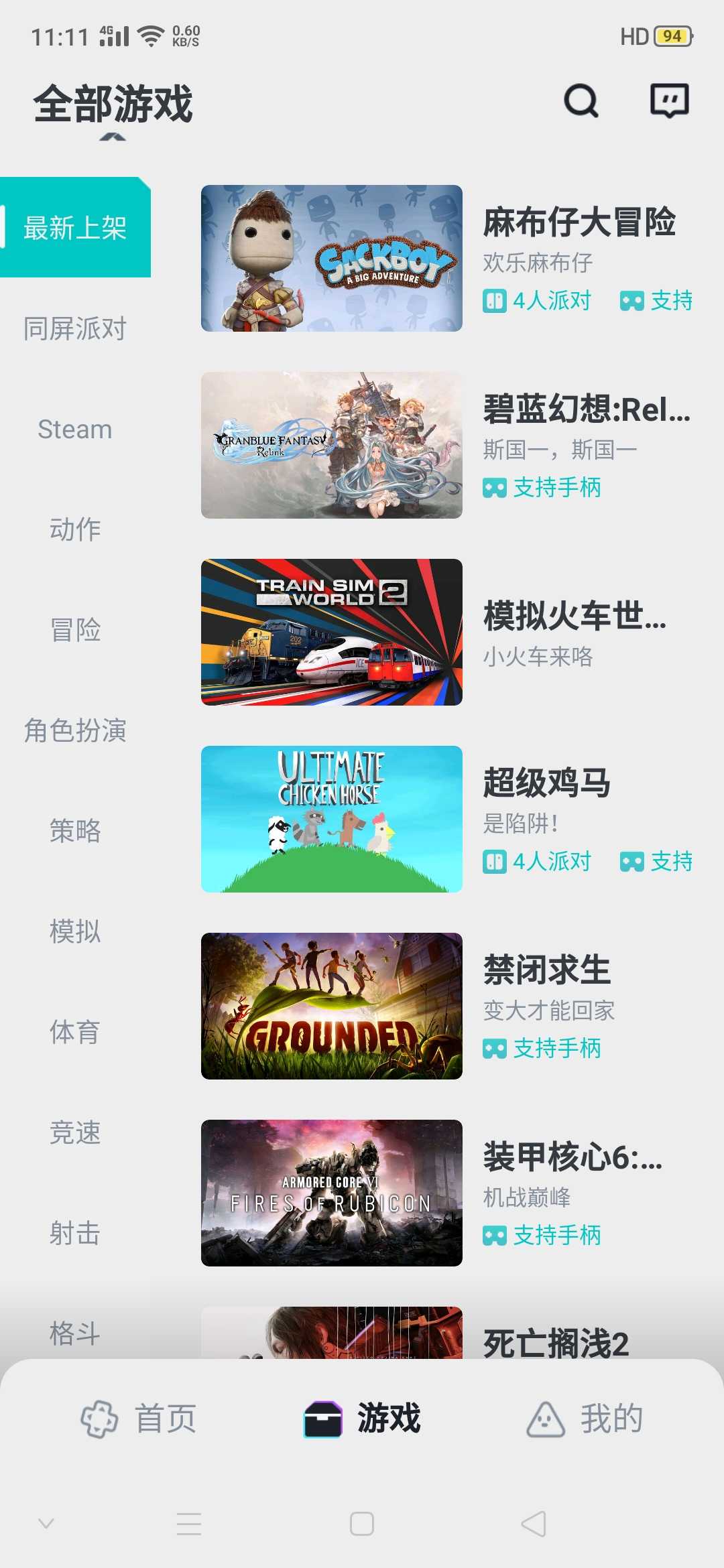Show 竞速 racing games

(75, 1132)
